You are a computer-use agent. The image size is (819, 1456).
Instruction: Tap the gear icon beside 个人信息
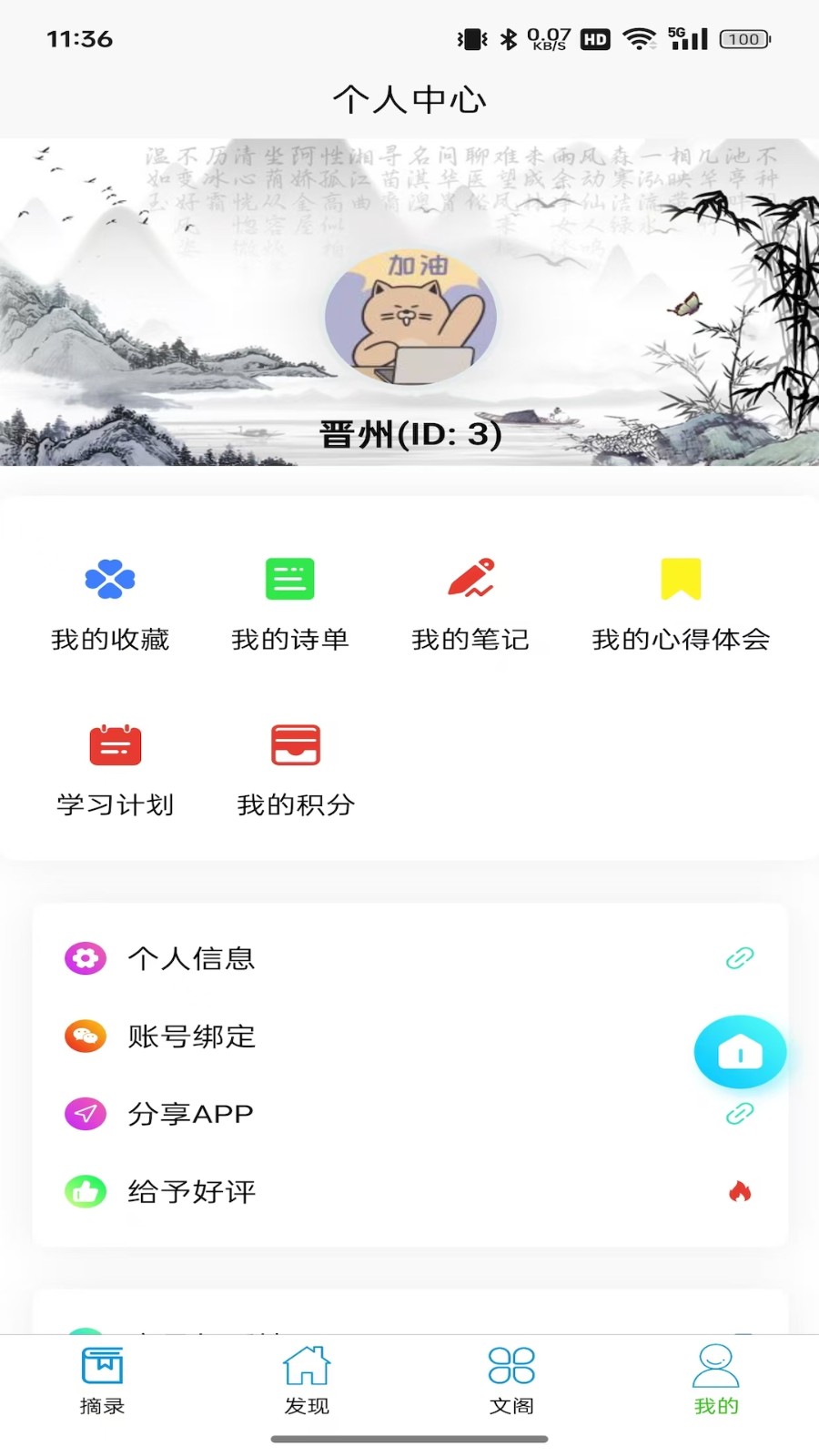point(85,958)
